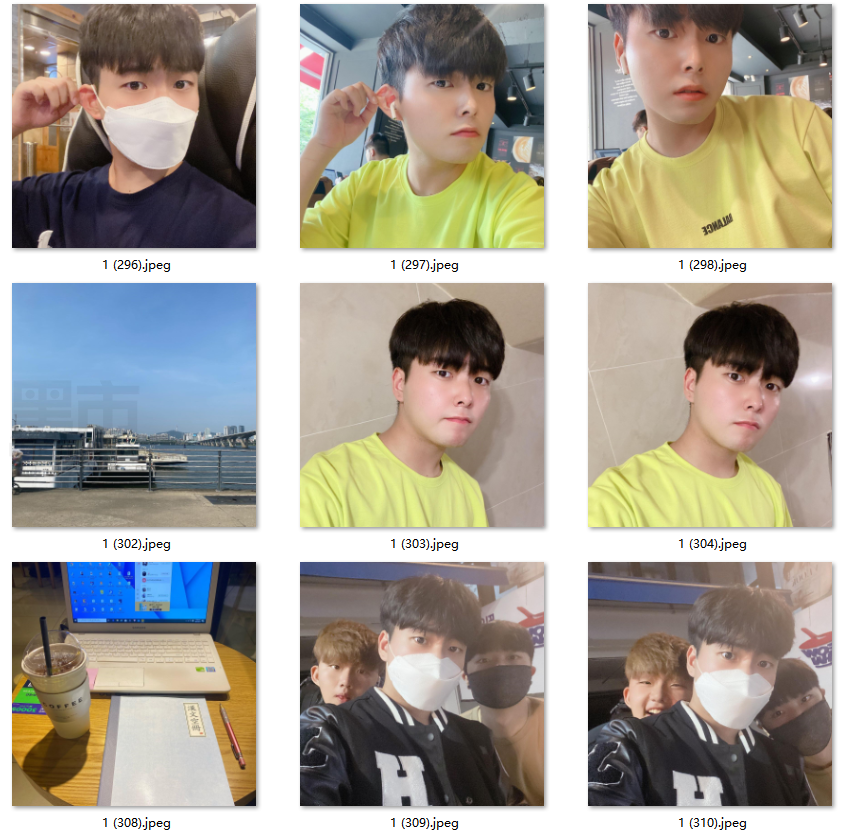844x836 pixels.
Task: Open the laptop photo 1 (308).jpeg
Action: click(134, 684)
